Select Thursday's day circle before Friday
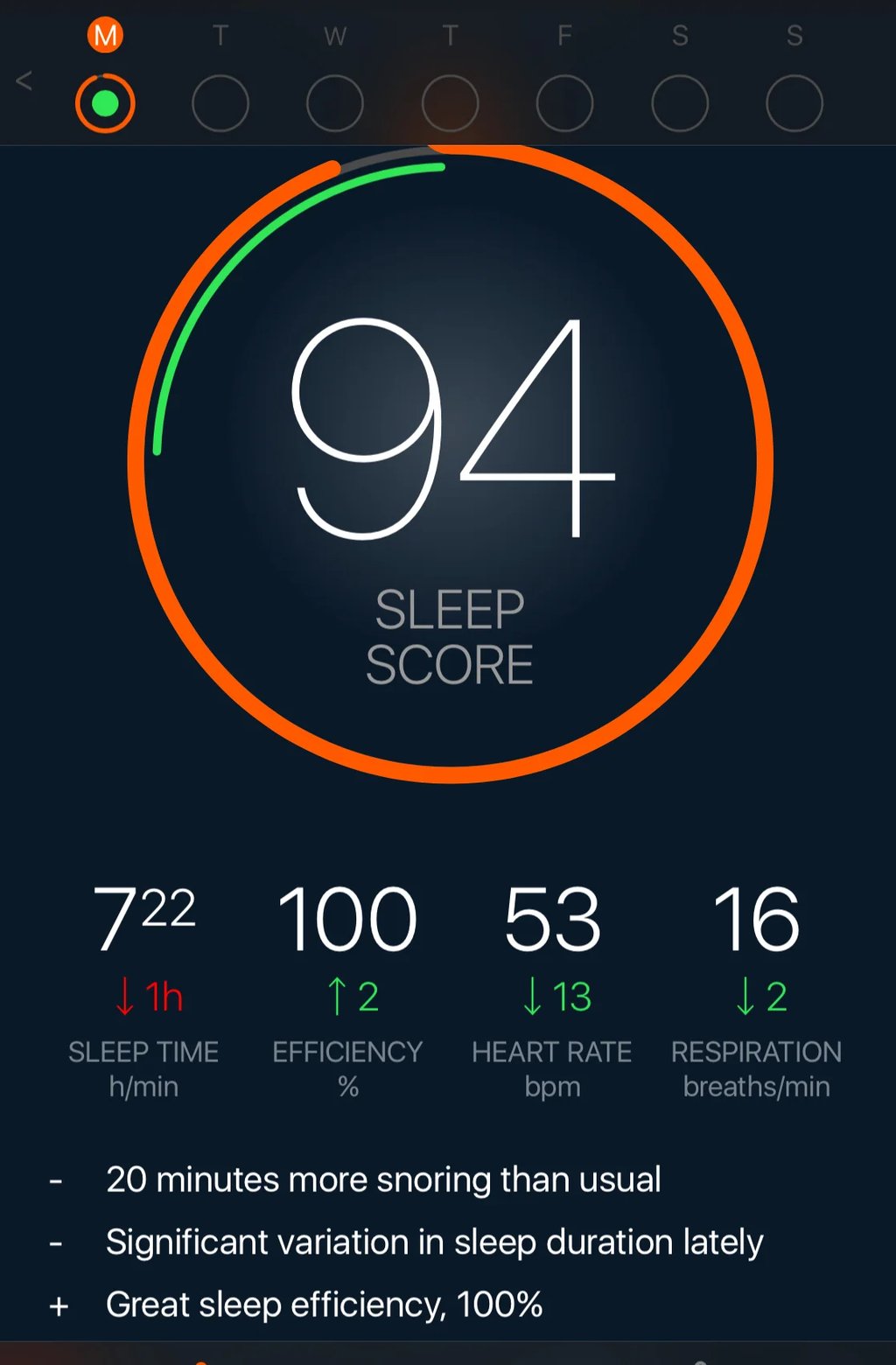Screen dimensions: 896x1365 450,103
